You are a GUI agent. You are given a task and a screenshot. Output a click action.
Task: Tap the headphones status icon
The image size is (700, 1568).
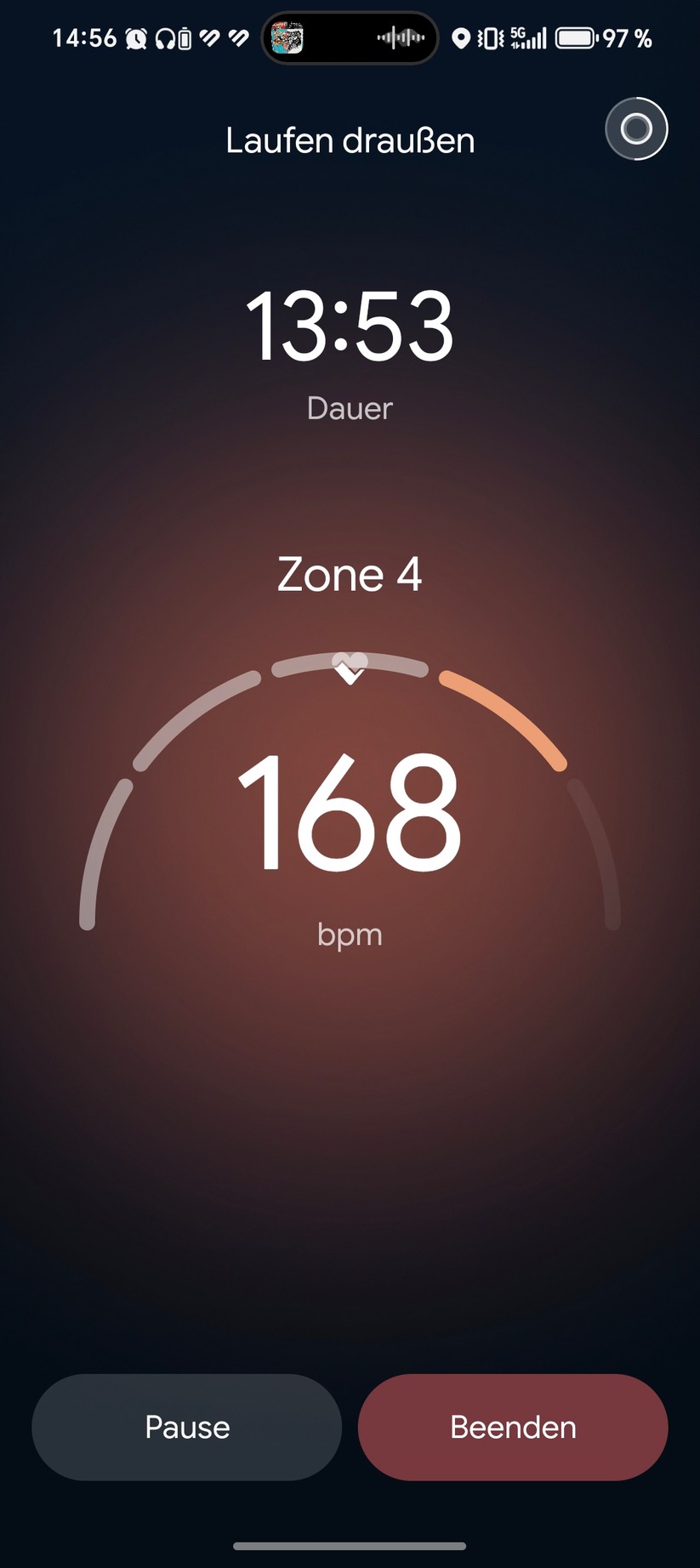(x=164, y=37)
